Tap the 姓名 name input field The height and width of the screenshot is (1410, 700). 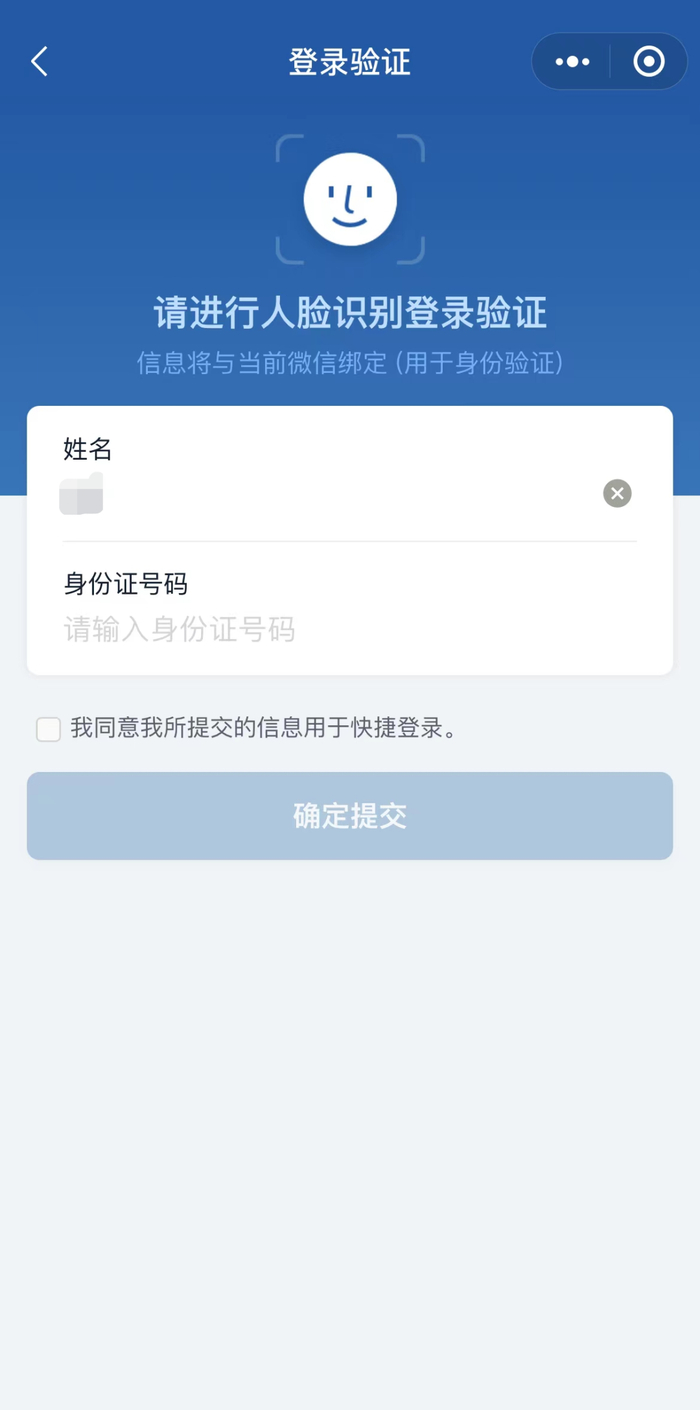328,494
